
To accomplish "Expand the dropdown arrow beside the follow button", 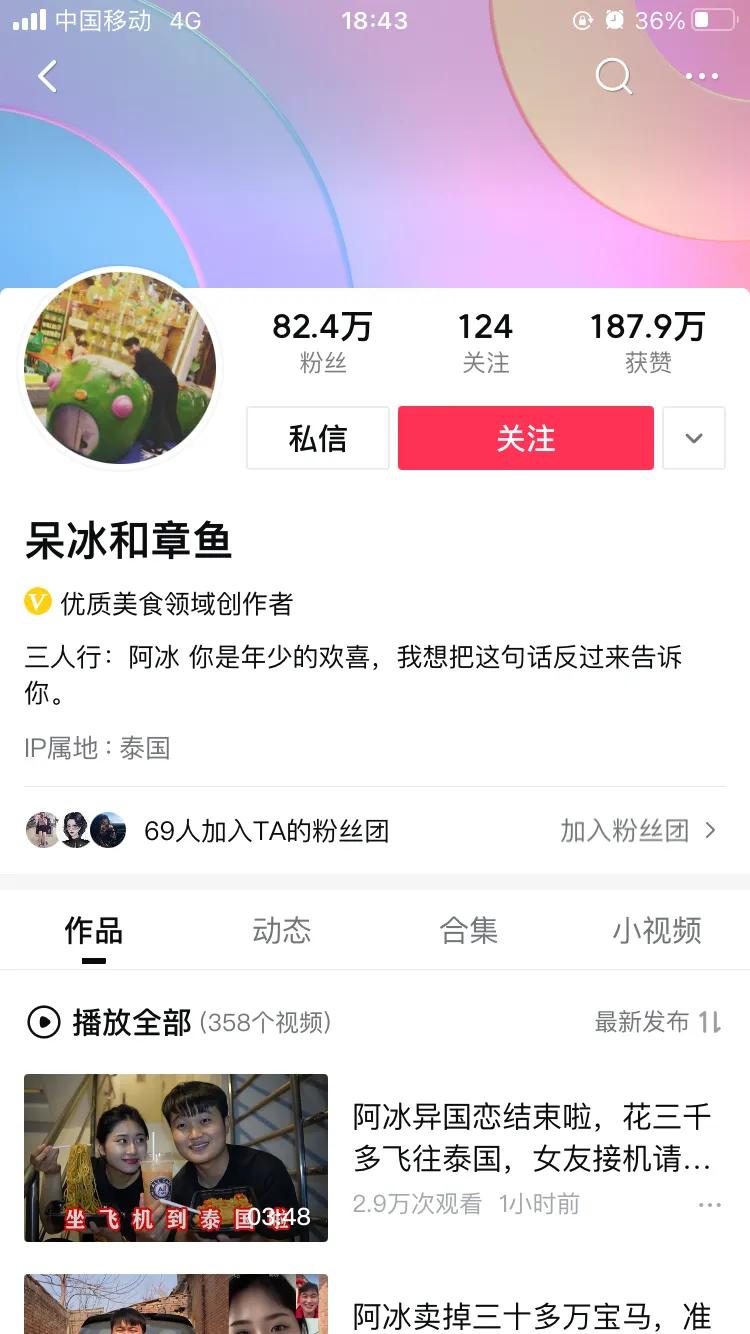I will (694, 438).
